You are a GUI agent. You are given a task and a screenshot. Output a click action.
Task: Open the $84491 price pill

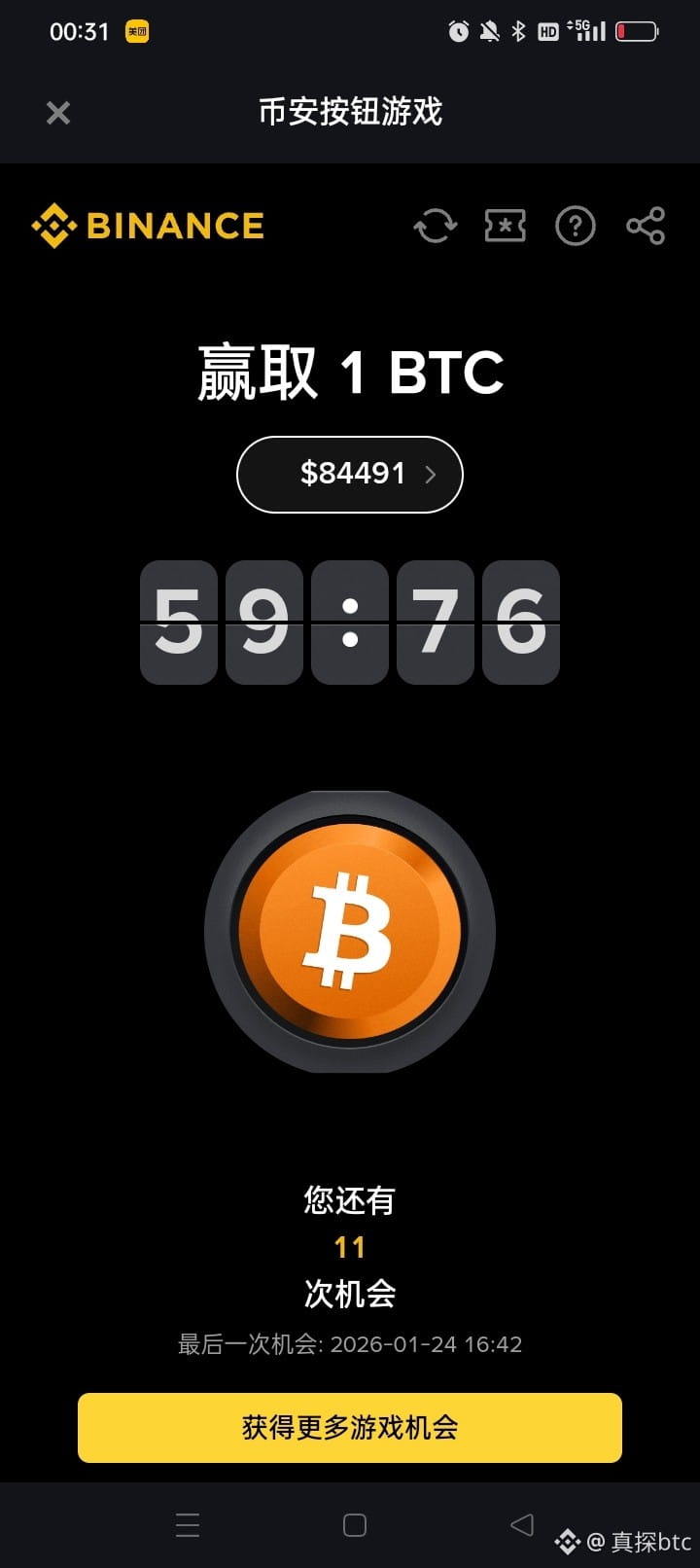pos(350,474)
